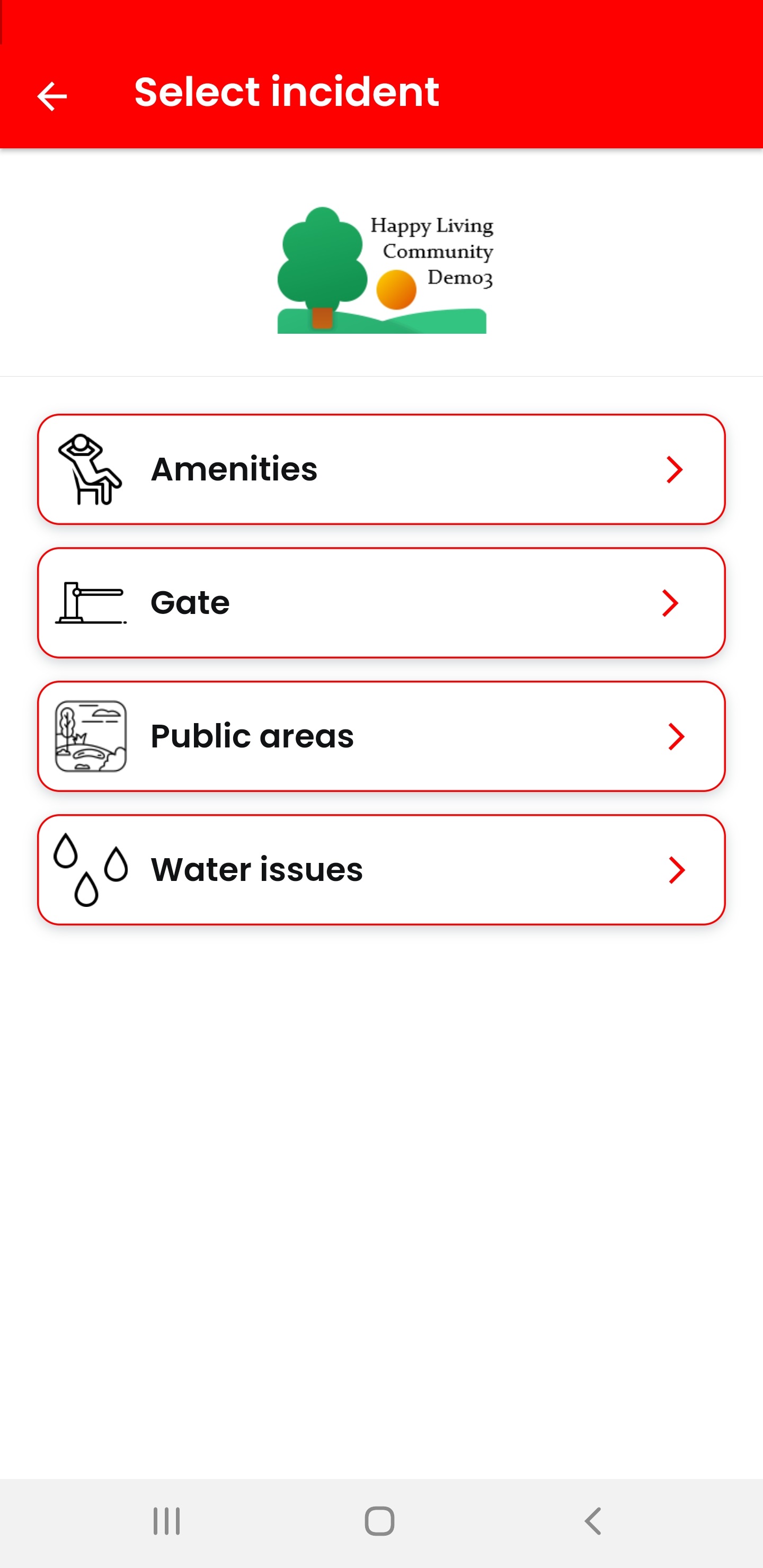Click the water droplets icon
The width and height of the screenshot is (763, 1568).
click(90, 870)
